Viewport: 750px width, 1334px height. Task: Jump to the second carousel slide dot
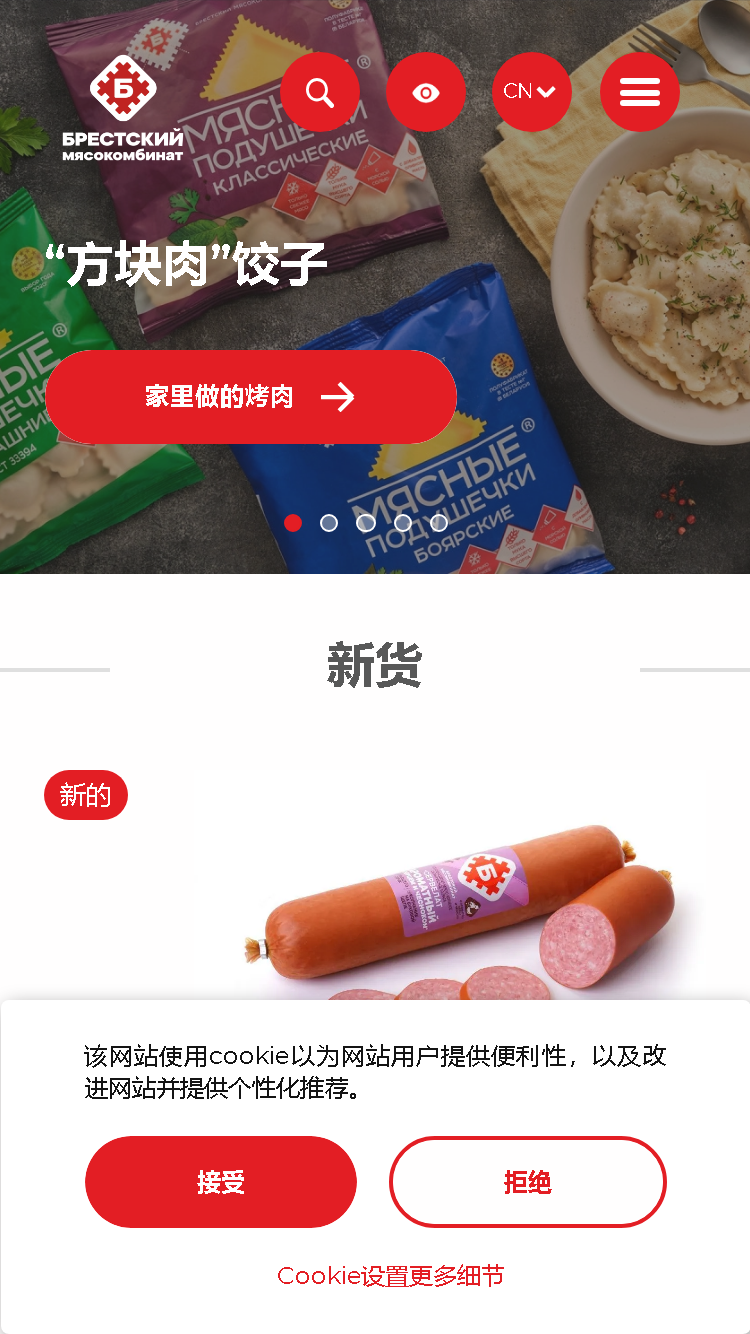click(329, 522)
